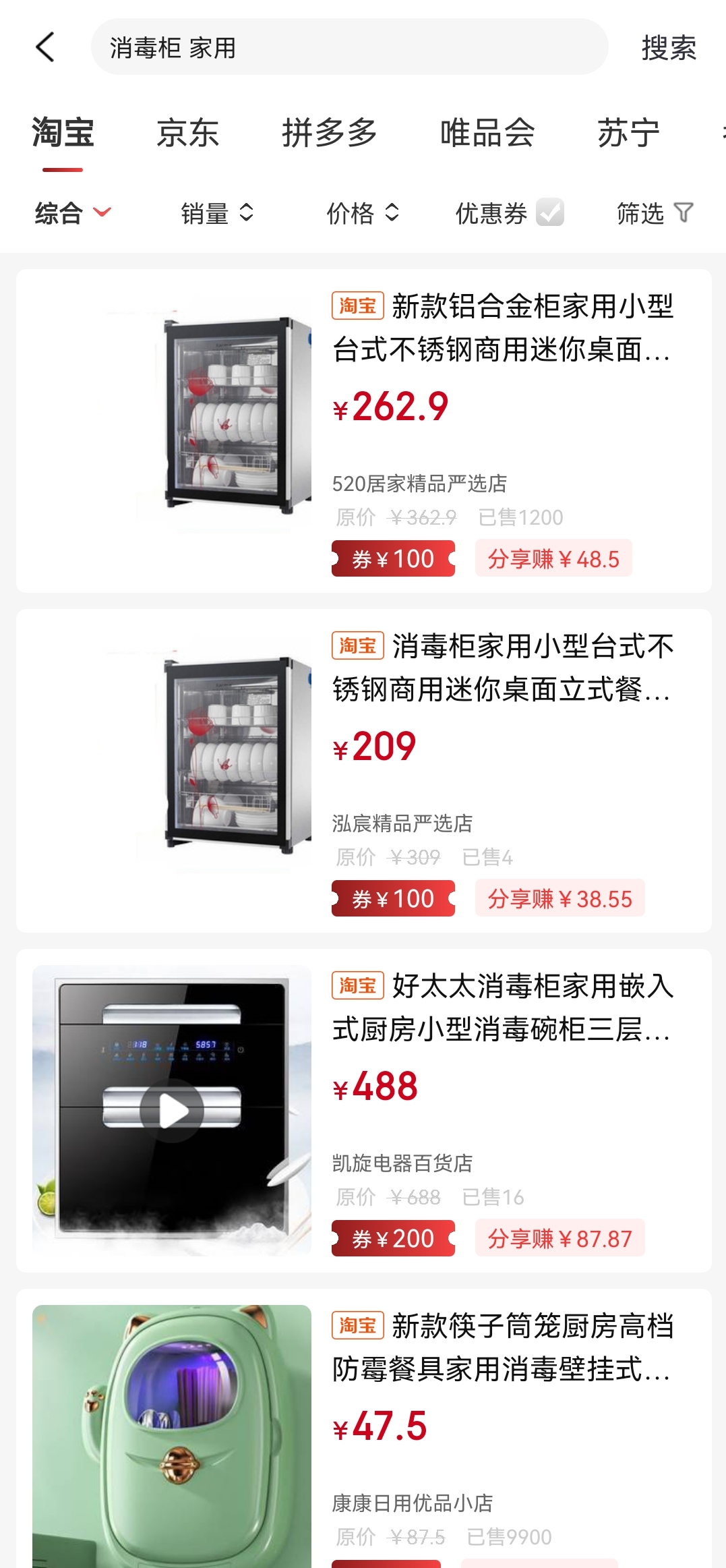Sort results by 销量
Viewport: 726px width, 1568px height.
(x=216, y=213)
